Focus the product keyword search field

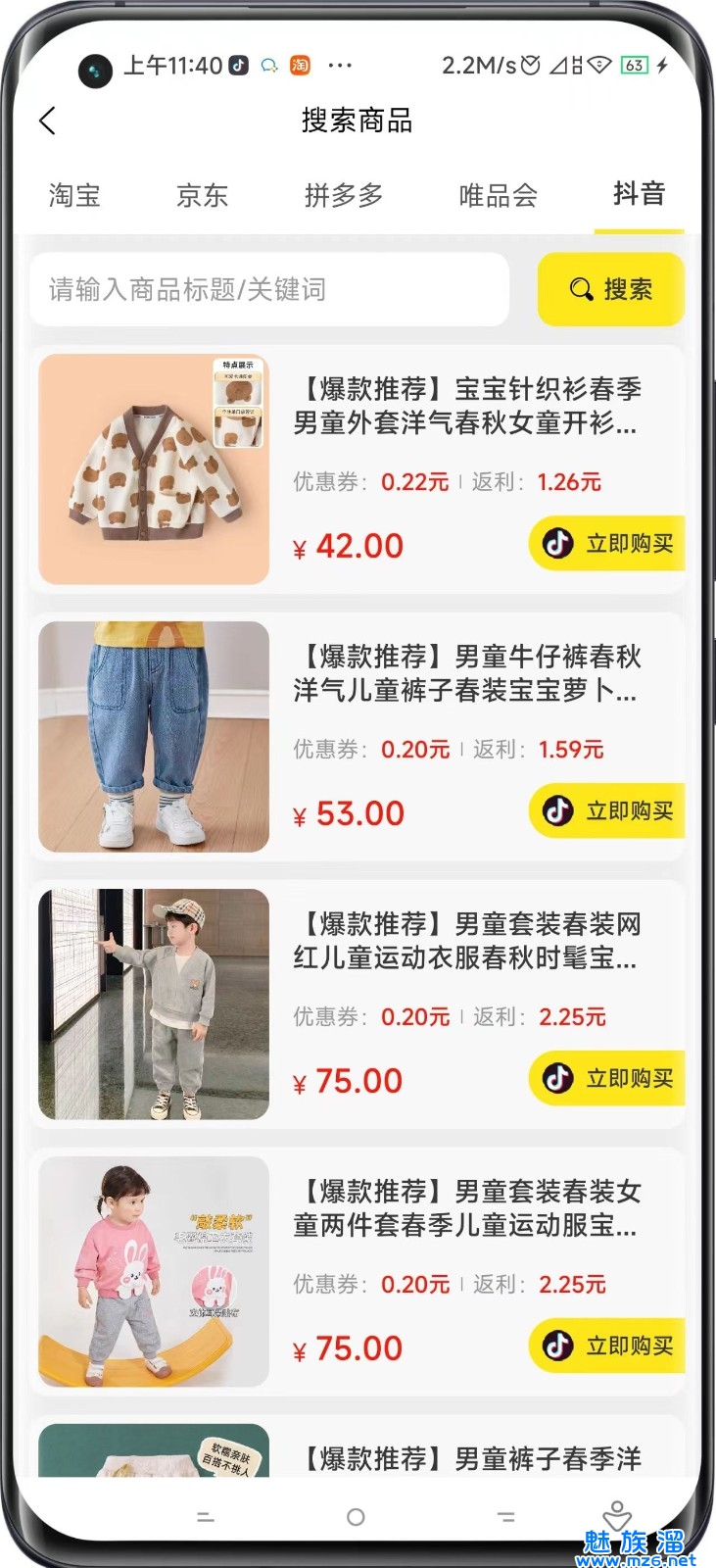(269, 289)
